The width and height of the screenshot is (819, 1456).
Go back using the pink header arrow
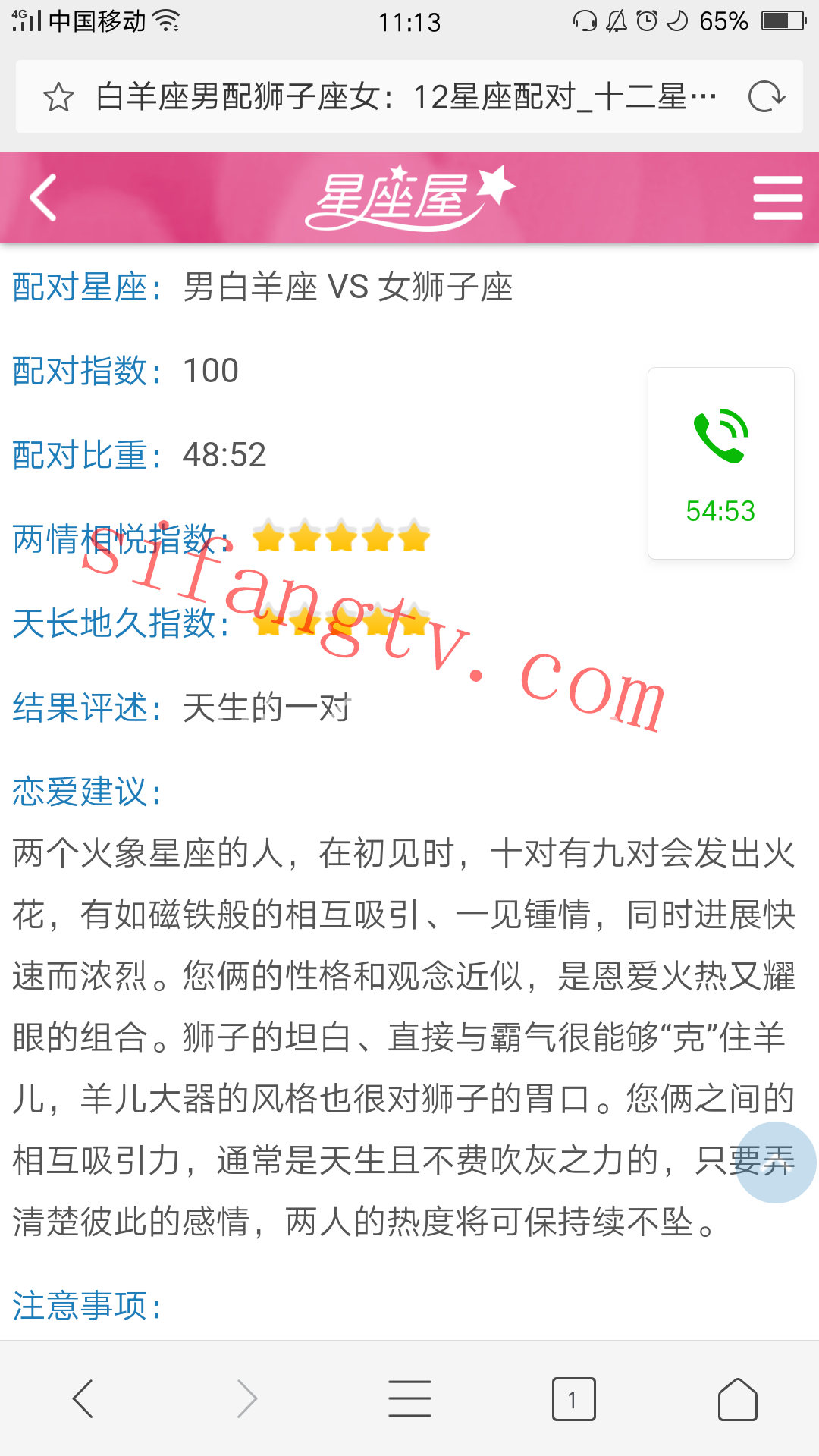pyautogui.click(x=44, y=198)
